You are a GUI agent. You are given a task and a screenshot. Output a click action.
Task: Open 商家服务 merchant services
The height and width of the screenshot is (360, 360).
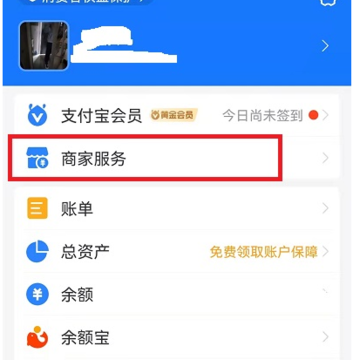[177, 158]
